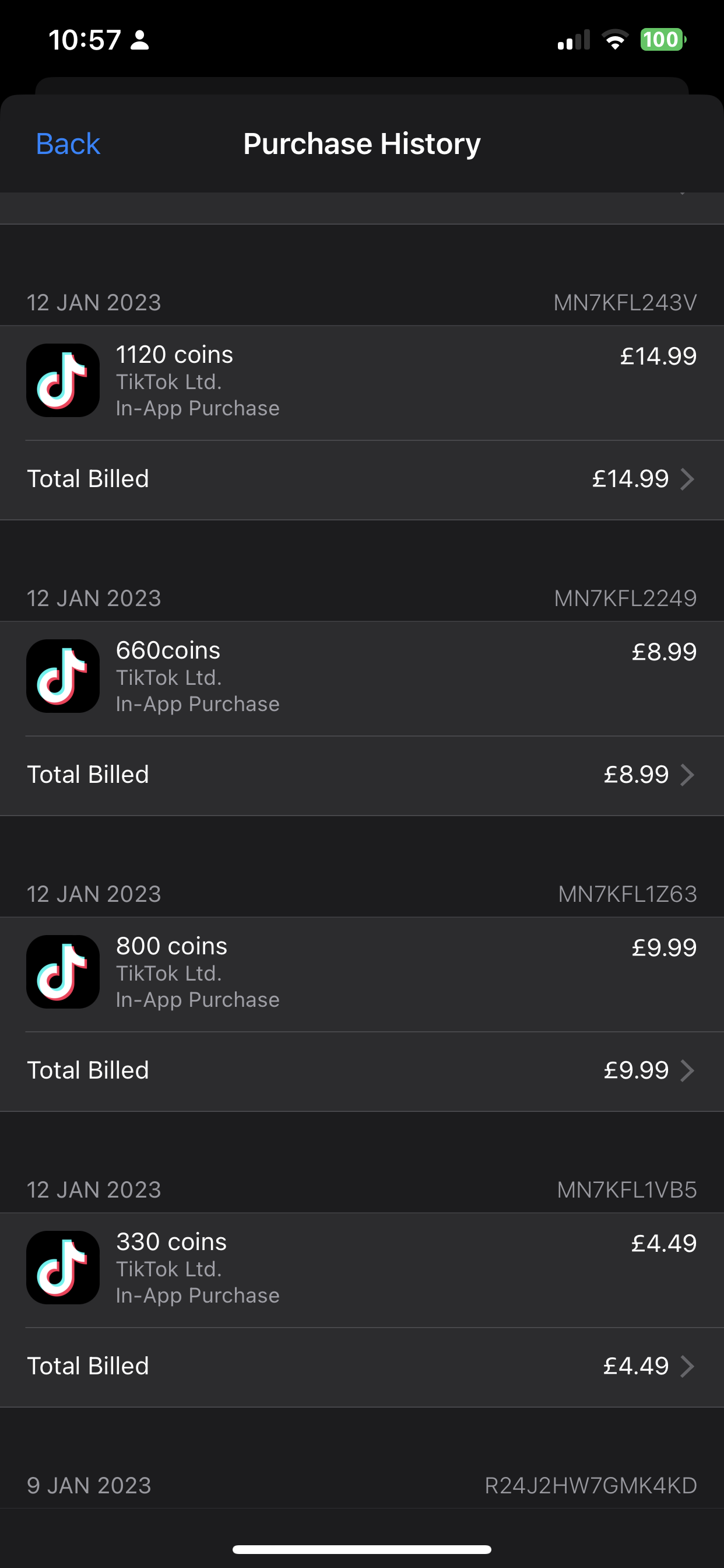Go back from Purchase History
The image size is (724, 1568).
(x=68, y=144)
